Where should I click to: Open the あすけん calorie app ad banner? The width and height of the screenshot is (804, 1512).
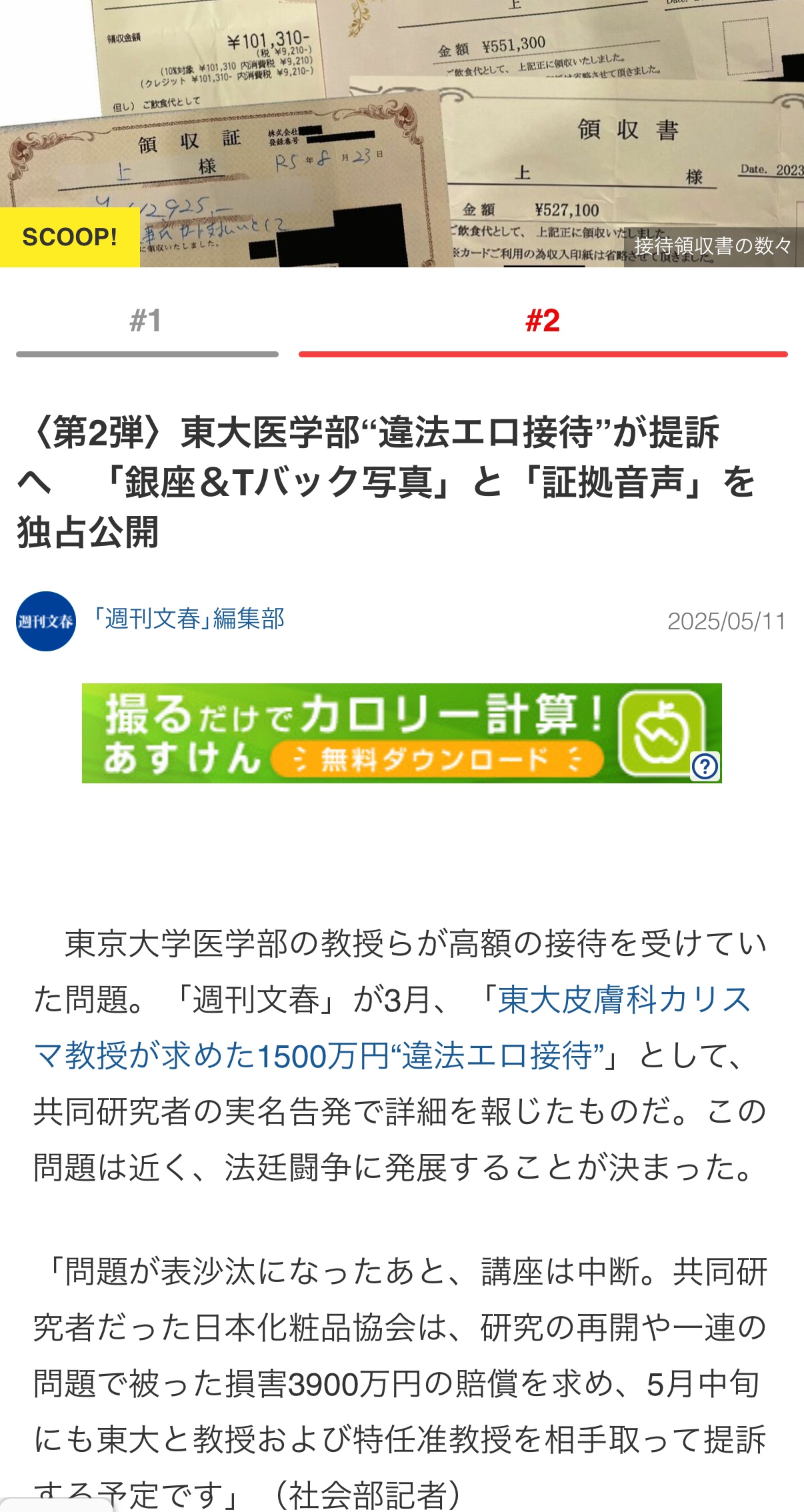click(x=401, y=733)
